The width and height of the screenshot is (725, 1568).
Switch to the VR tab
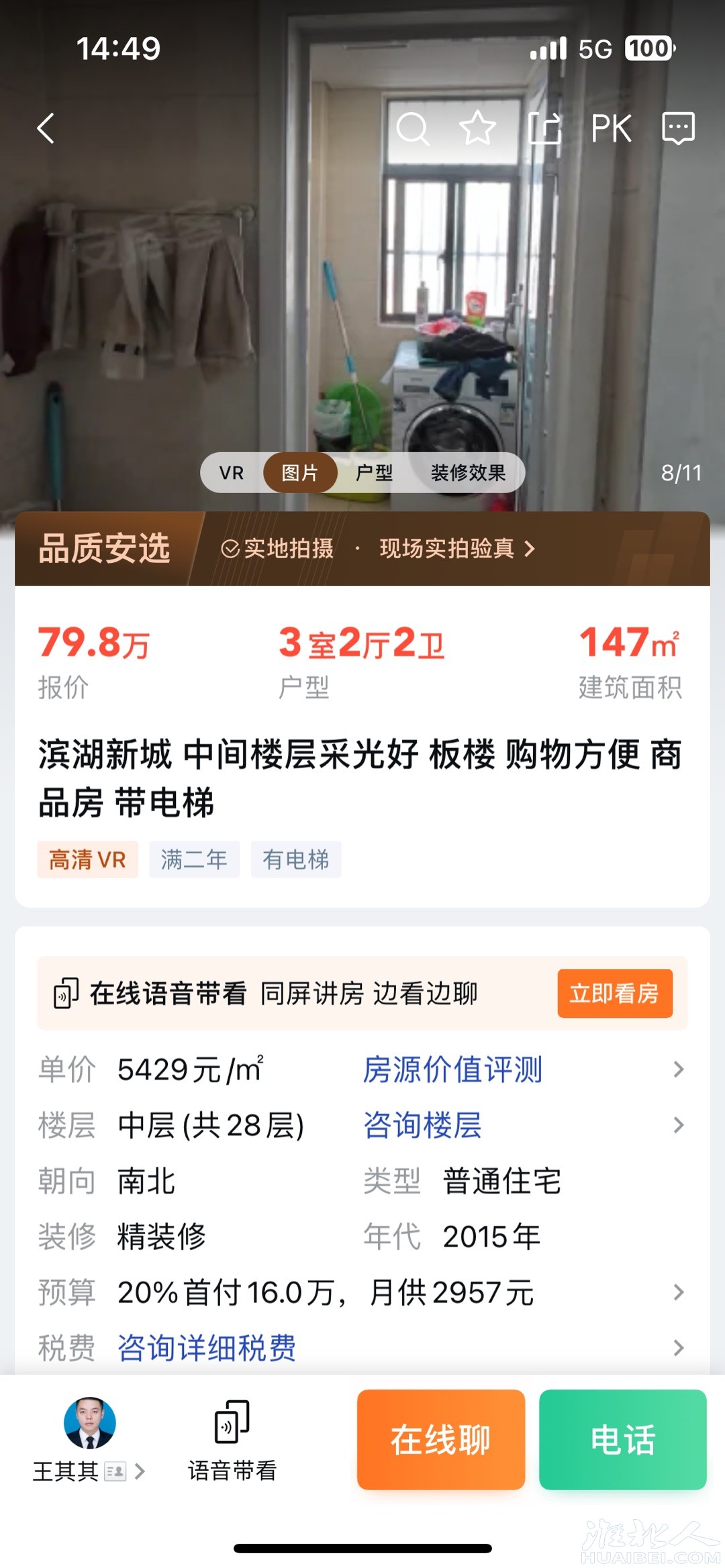click(232, 473)
